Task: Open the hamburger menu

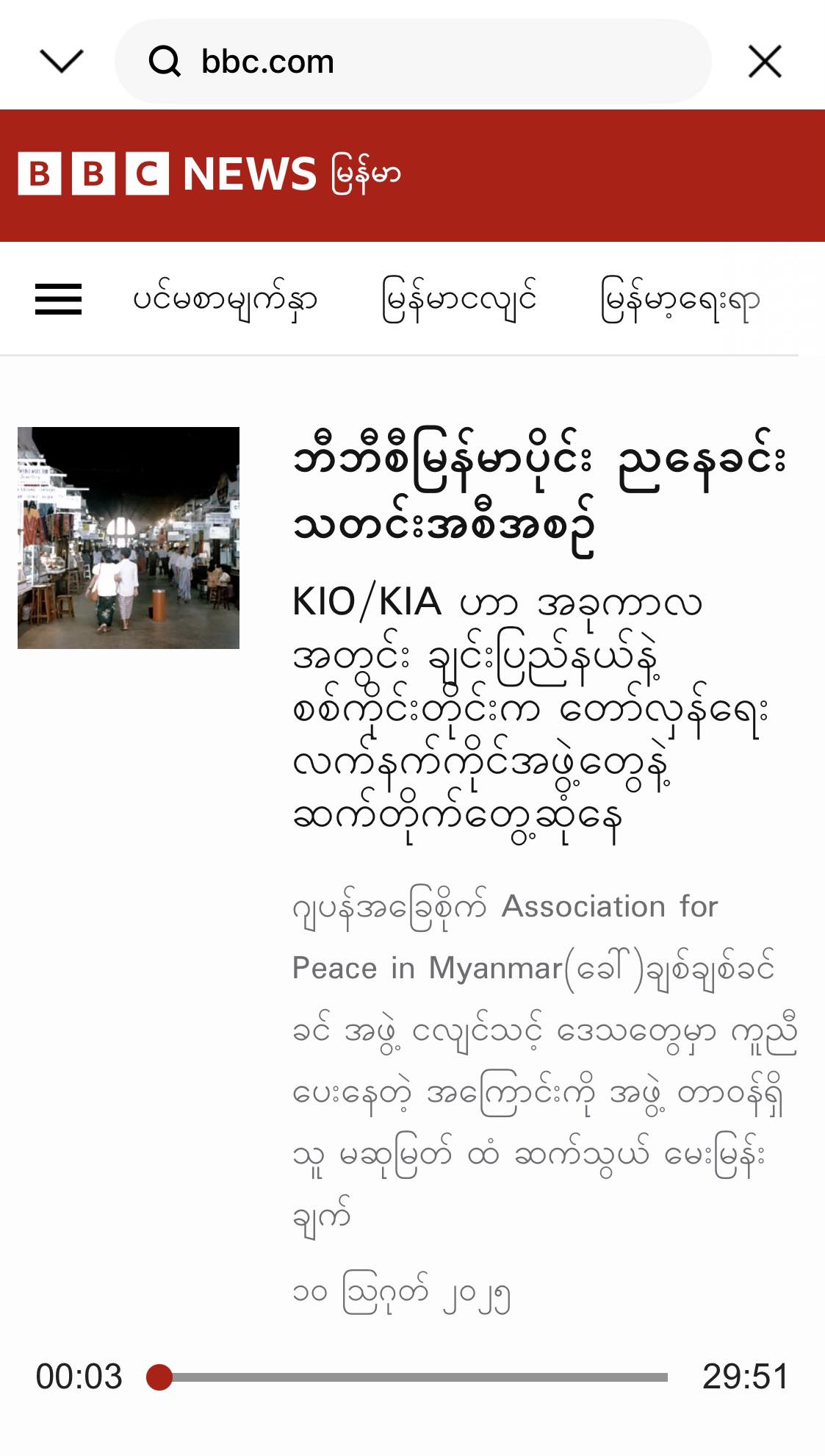Action: pos(58,299)
